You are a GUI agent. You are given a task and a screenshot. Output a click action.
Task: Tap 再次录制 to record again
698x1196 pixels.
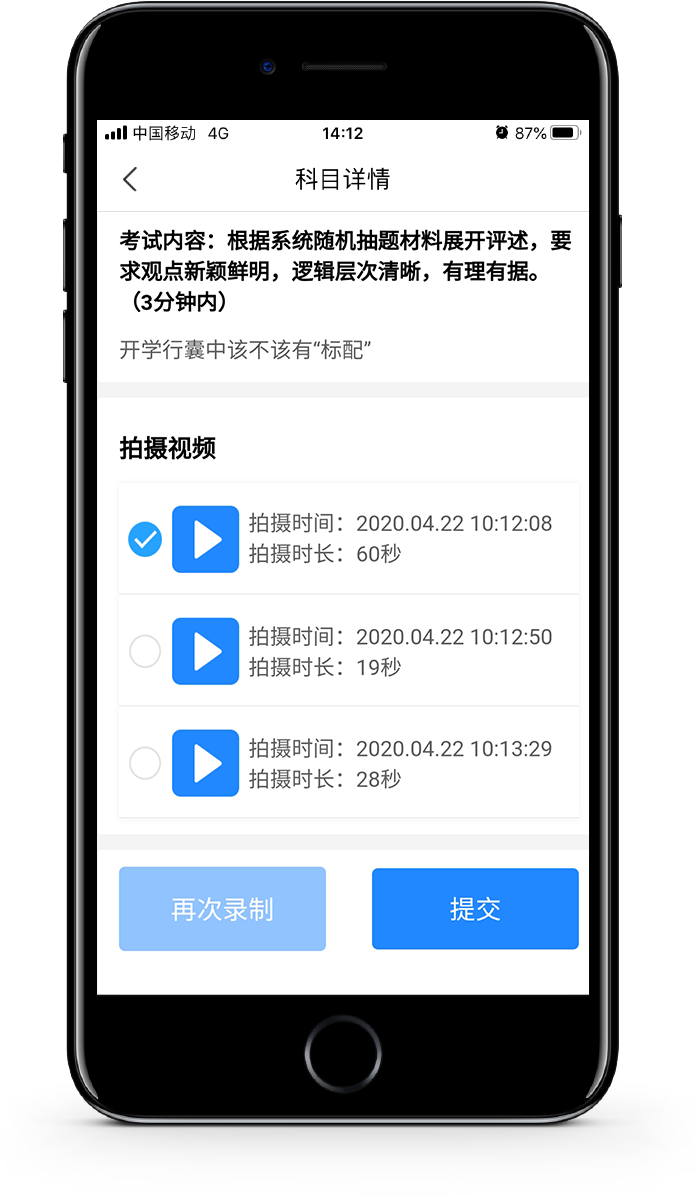222,909
